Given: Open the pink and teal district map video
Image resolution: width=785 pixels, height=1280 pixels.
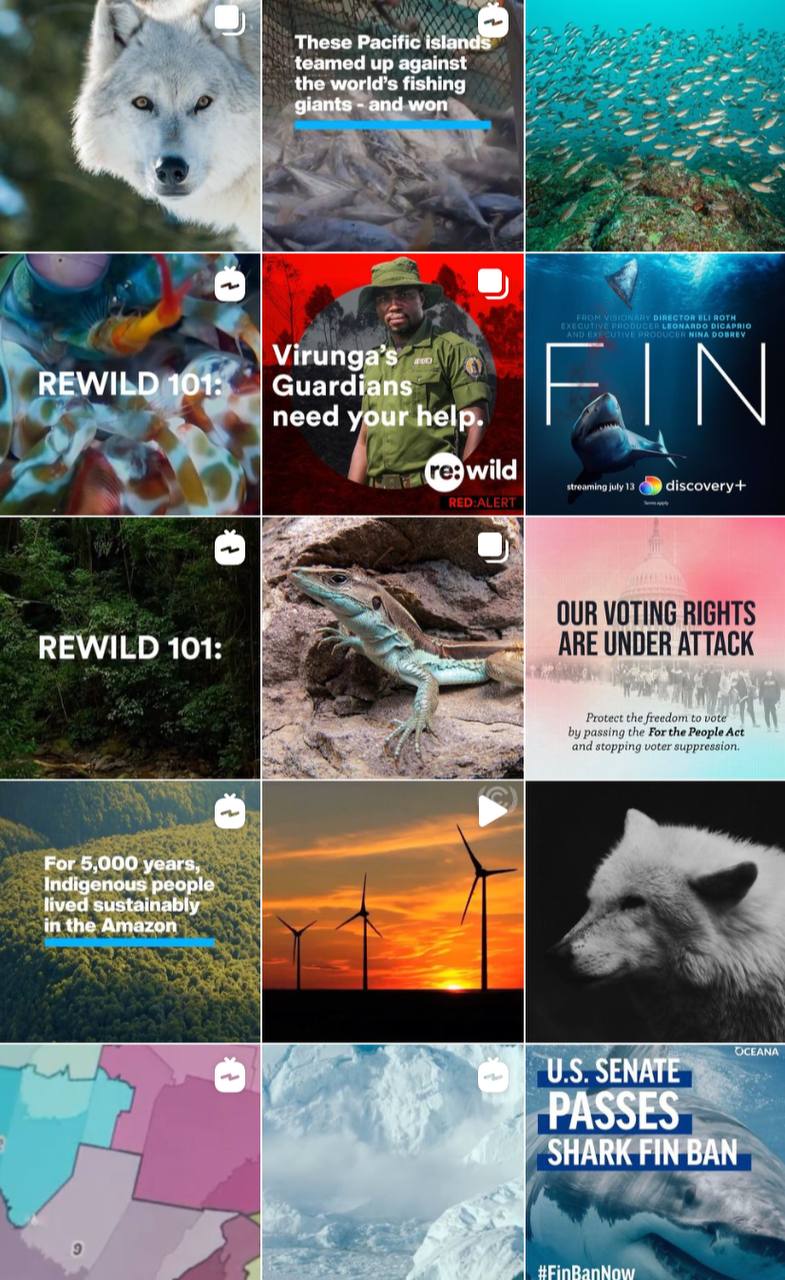Looking at the screenshot, I should coord(130,1162).
